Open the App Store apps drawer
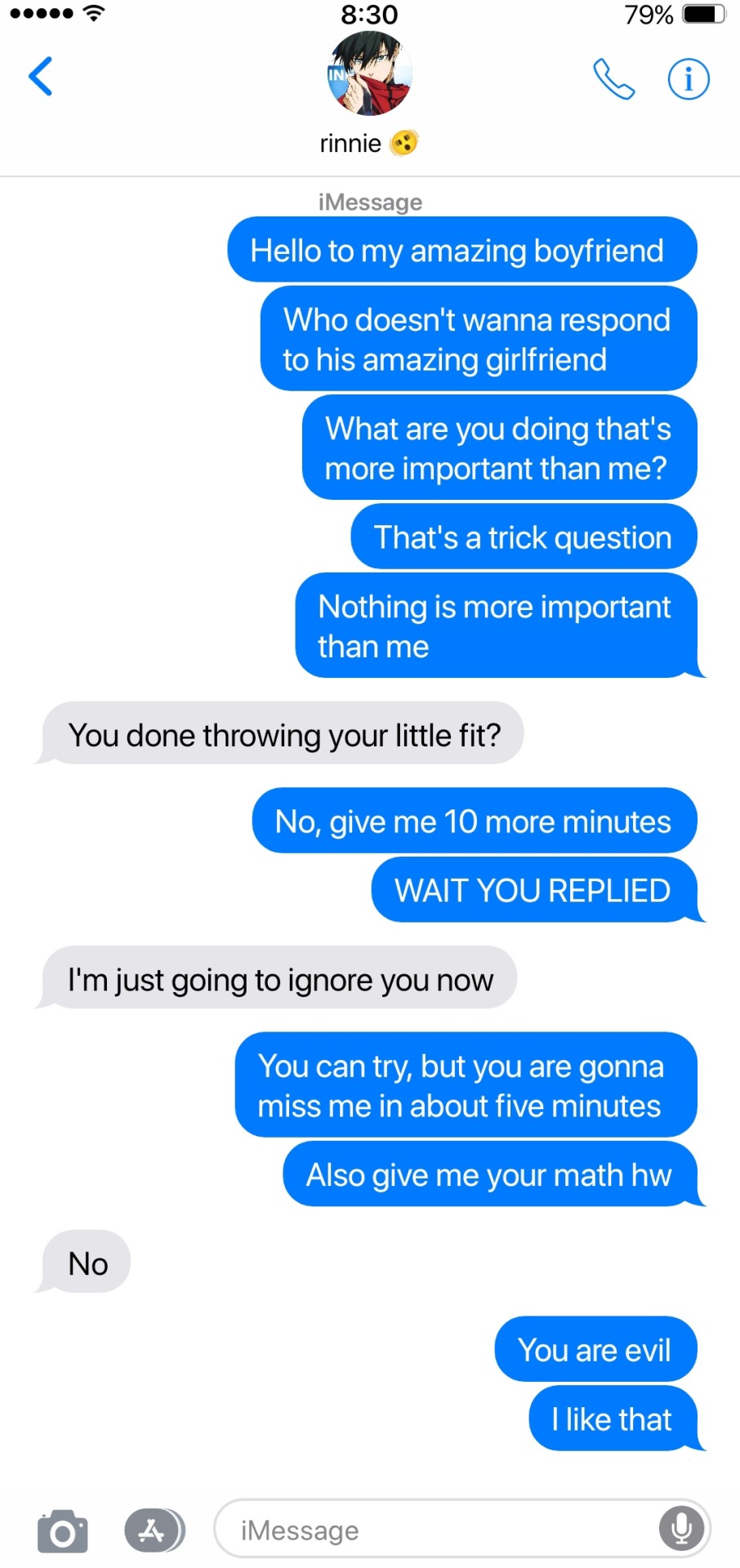This screenshot has width=740, height=1568. 154,1530
